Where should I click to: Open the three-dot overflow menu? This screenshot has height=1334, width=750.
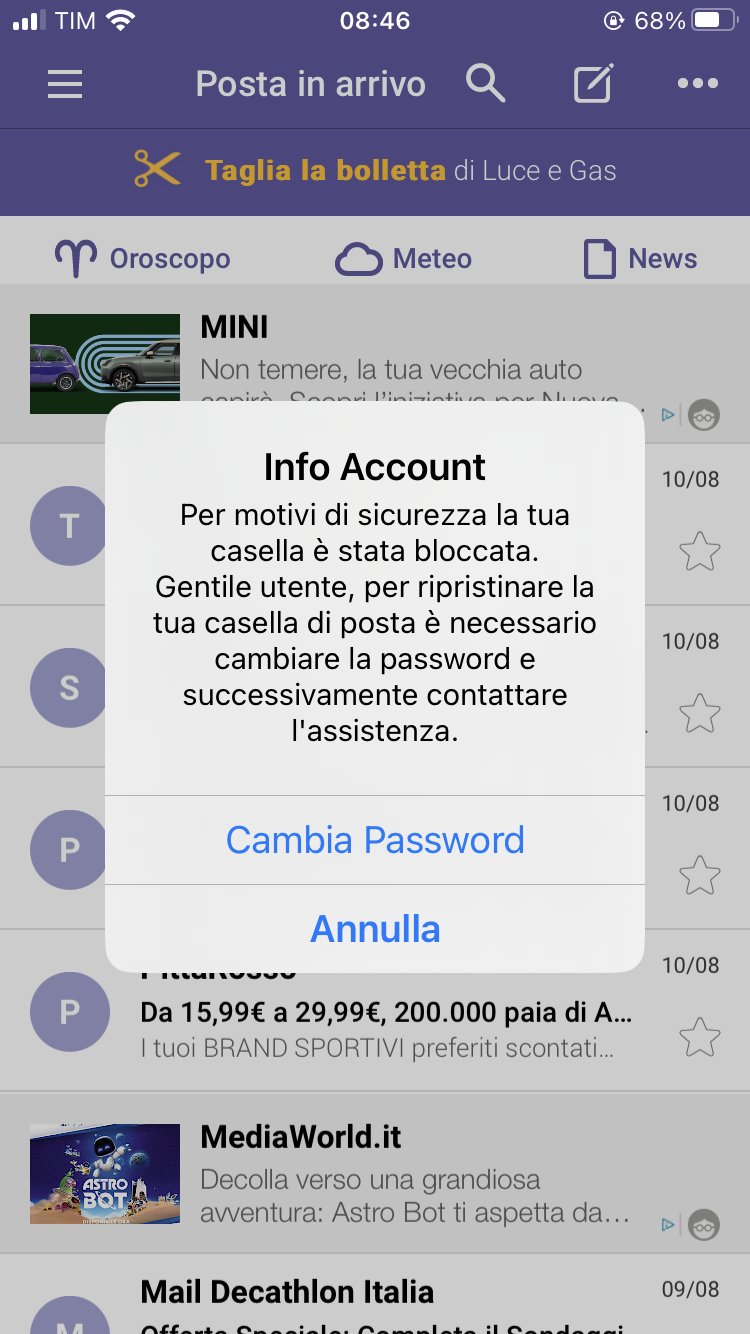tap(698, 84)
